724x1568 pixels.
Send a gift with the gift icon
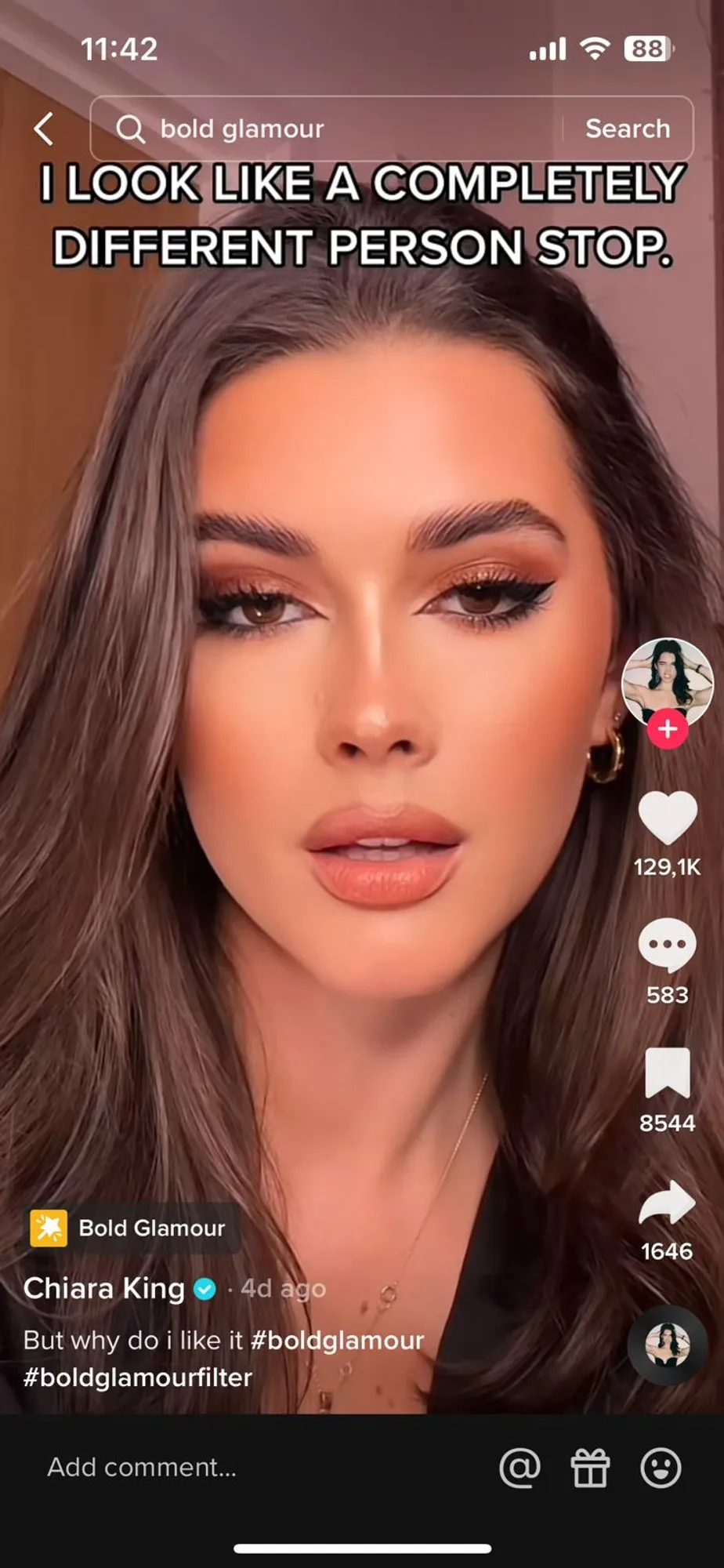click(x=590, y=1467)
